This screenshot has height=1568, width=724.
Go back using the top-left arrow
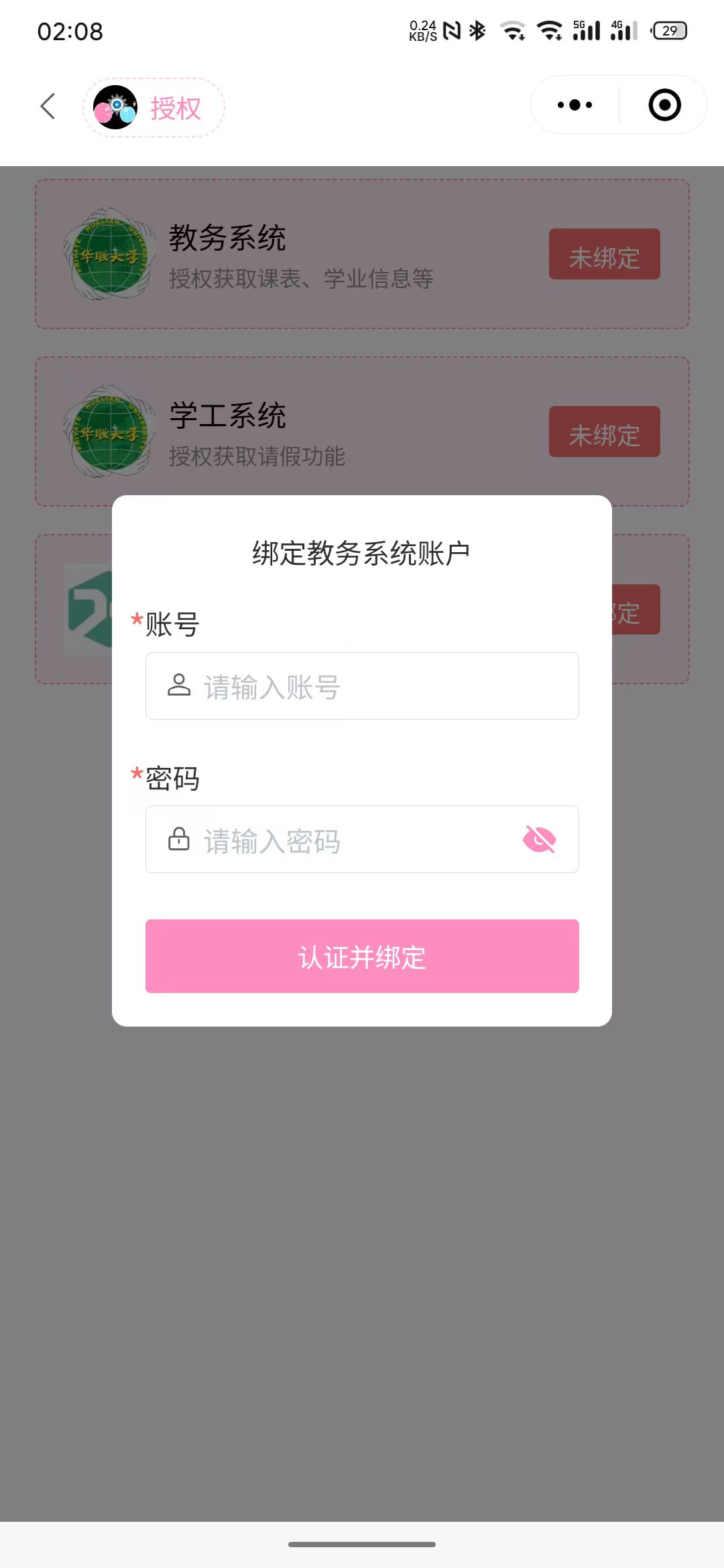(47, 106)
